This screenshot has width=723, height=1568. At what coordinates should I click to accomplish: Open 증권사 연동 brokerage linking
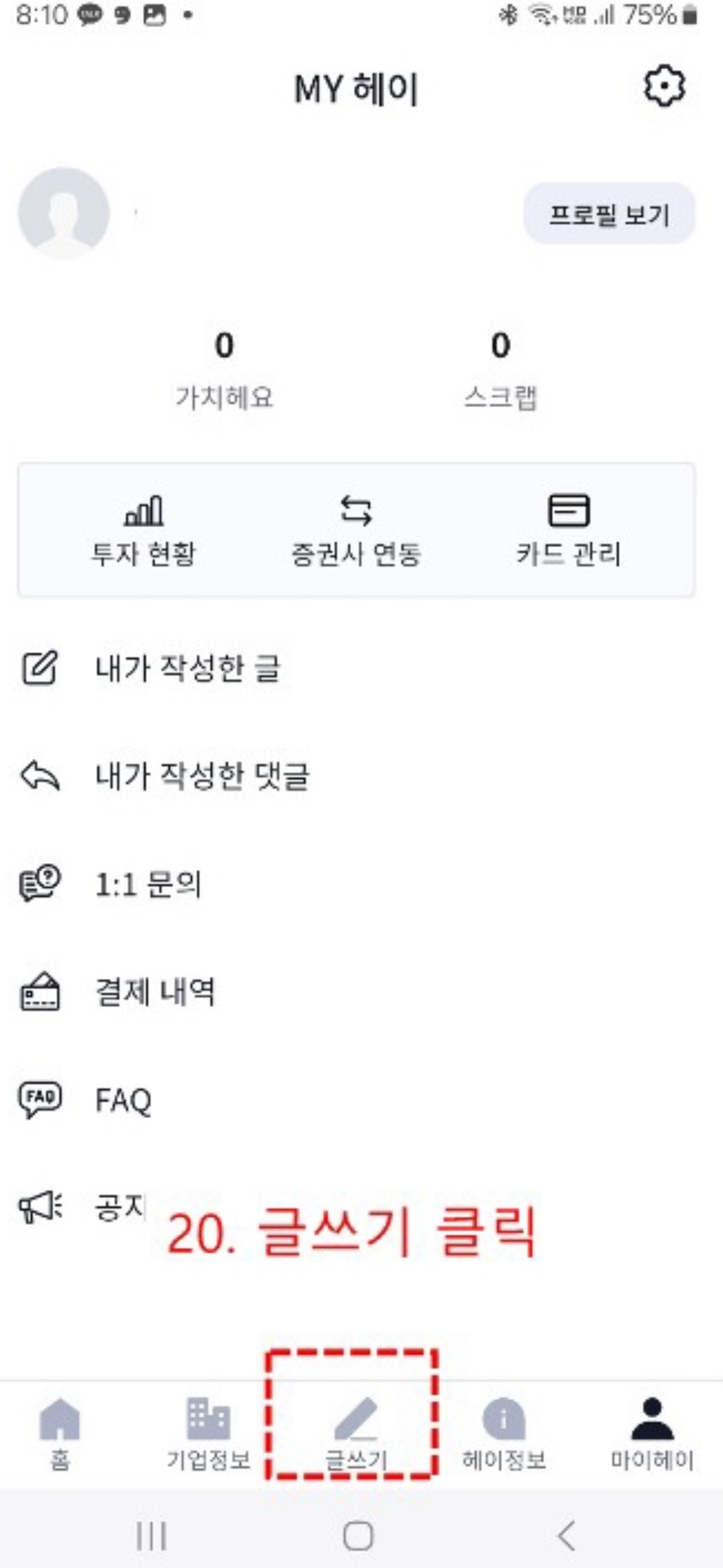tap(356, 530)
